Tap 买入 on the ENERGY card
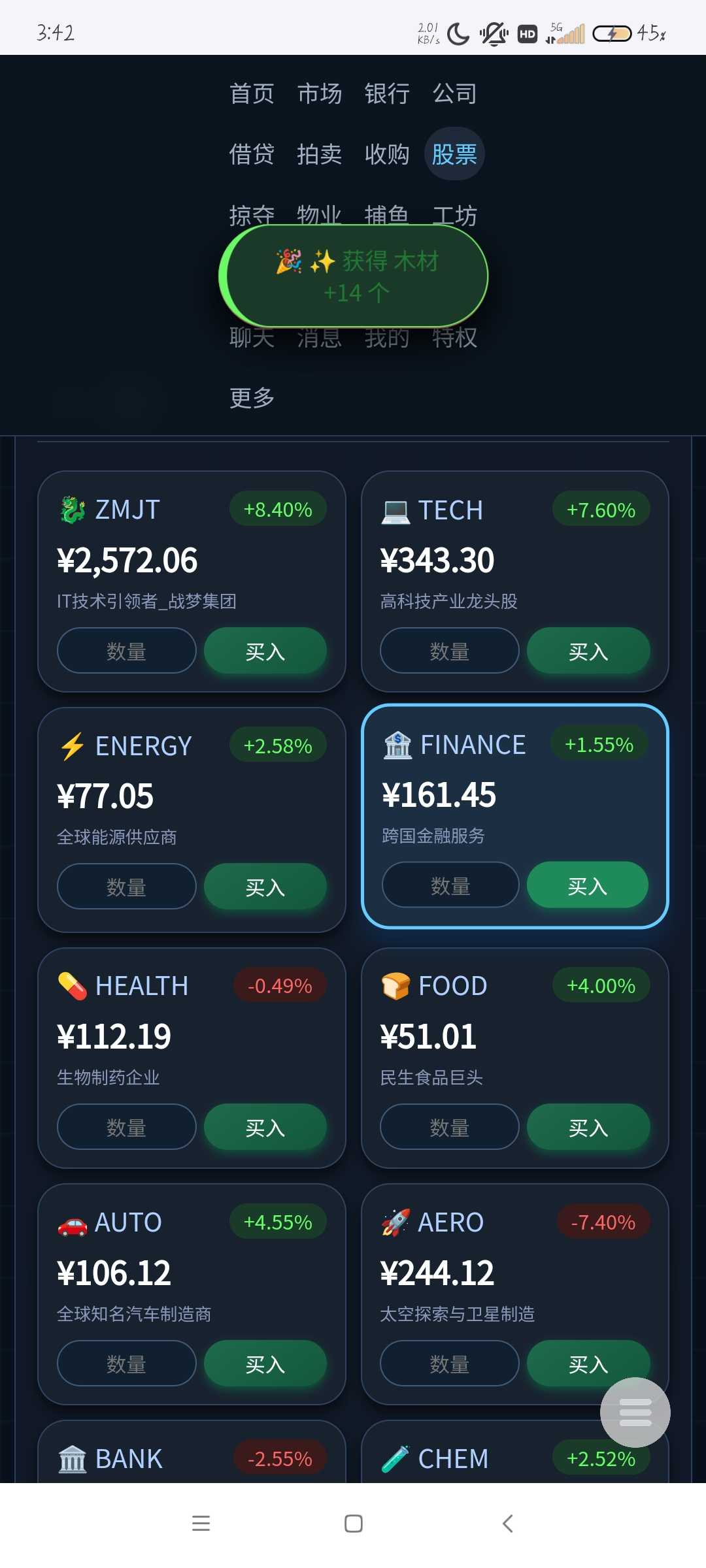This screenshot has height=1568, width=706. point(265,887)
